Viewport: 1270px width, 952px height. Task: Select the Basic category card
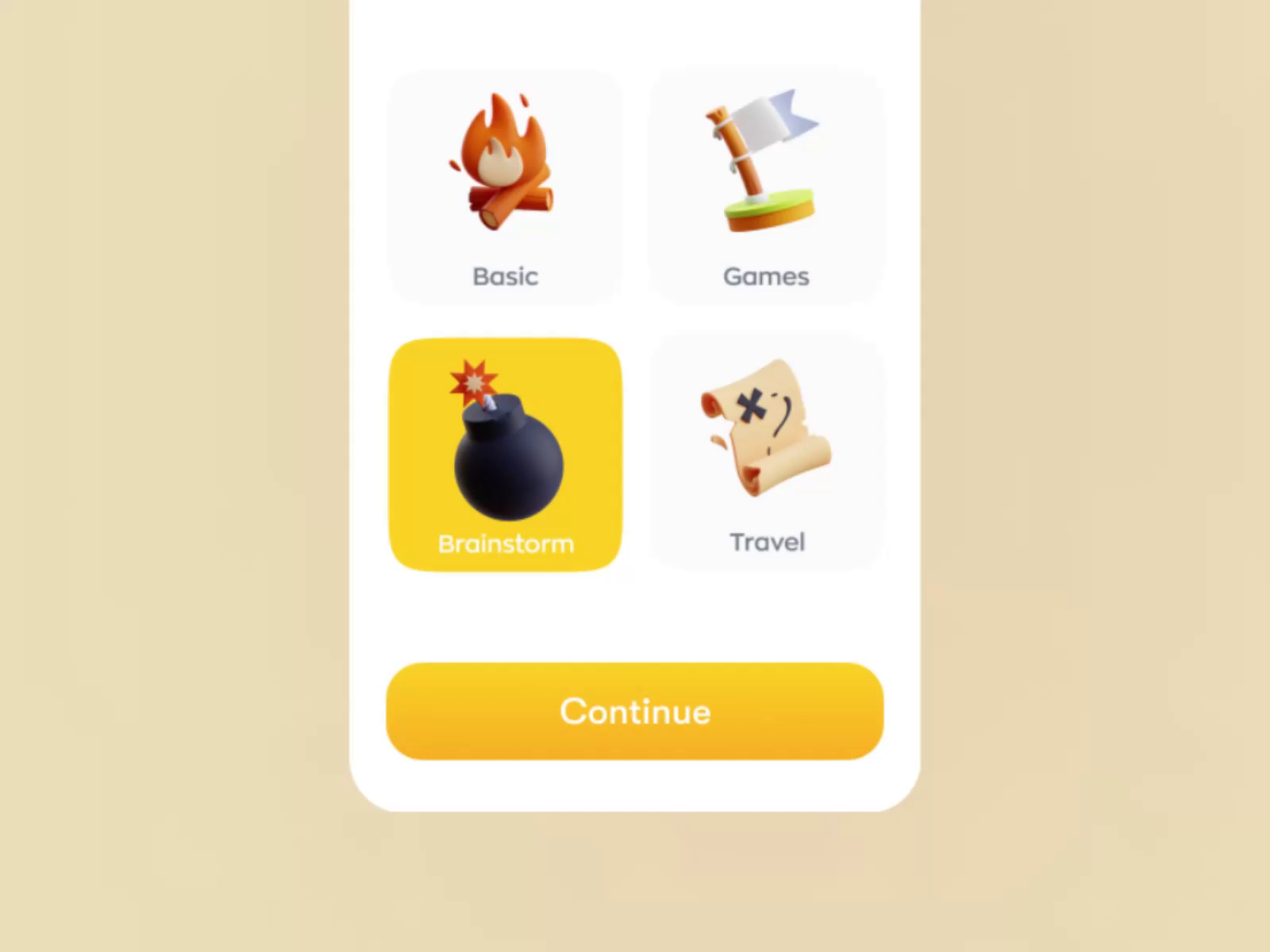pyautogui.click(x=505, y=188)
